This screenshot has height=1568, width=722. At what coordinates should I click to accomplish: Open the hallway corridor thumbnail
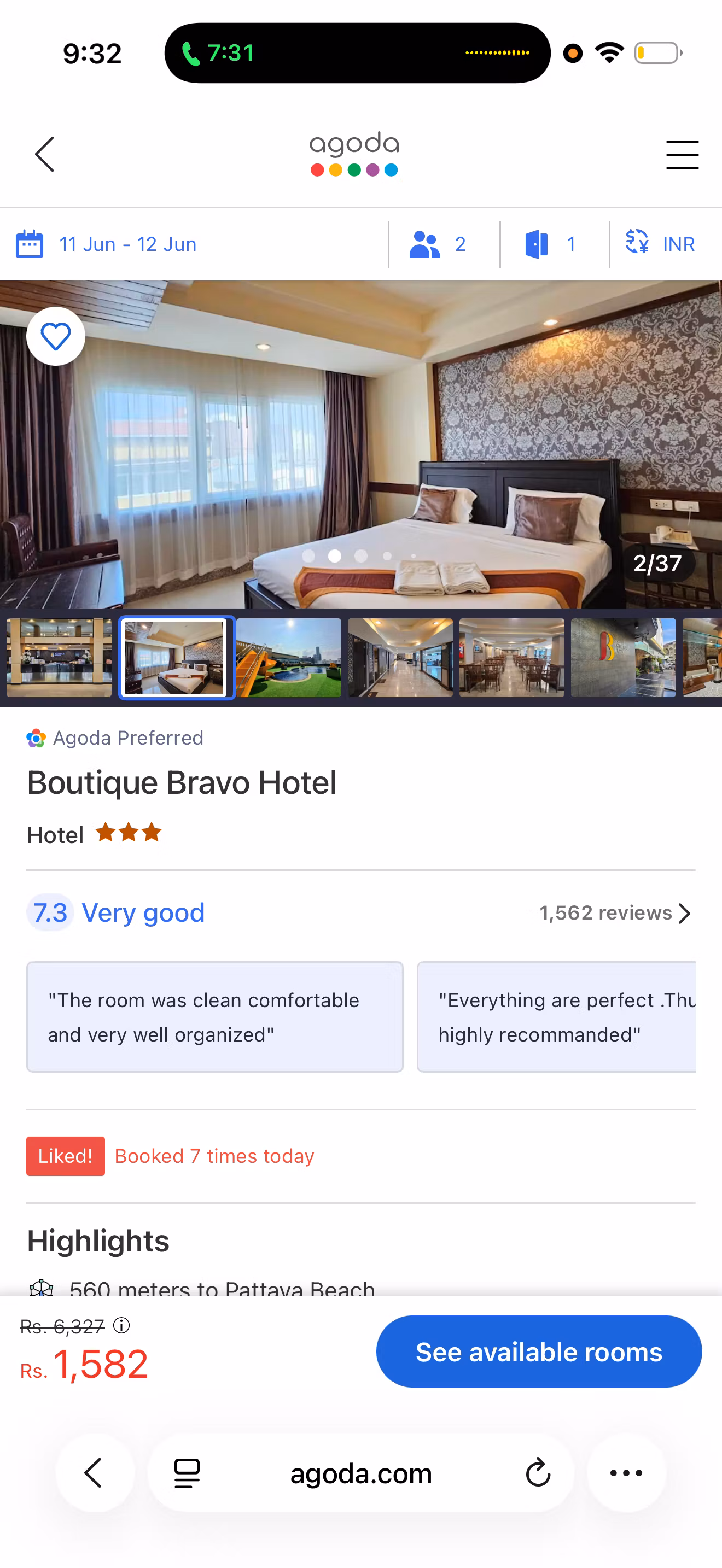pos(400,657)
